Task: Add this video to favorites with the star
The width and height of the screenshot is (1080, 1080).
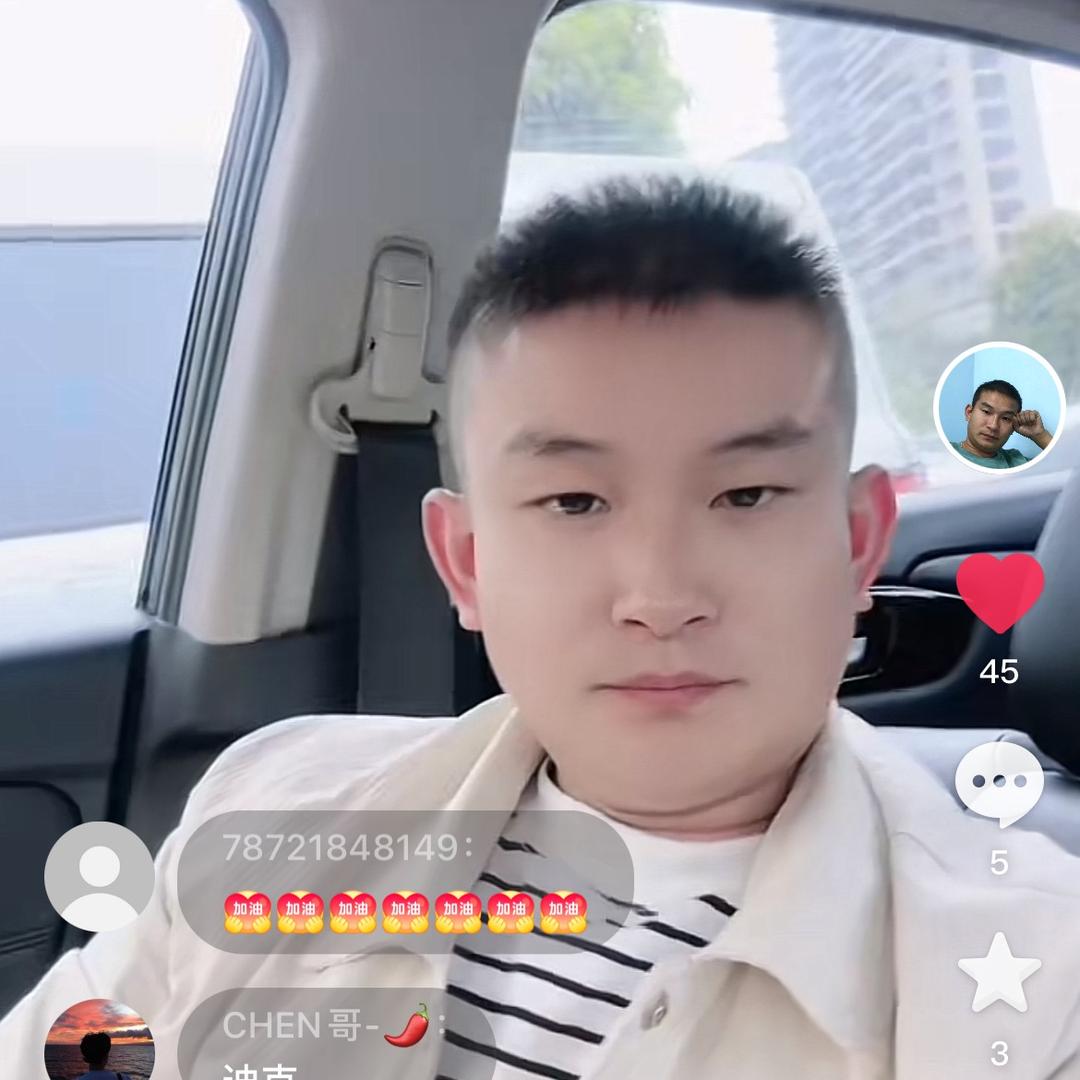Action: [999, 973]
